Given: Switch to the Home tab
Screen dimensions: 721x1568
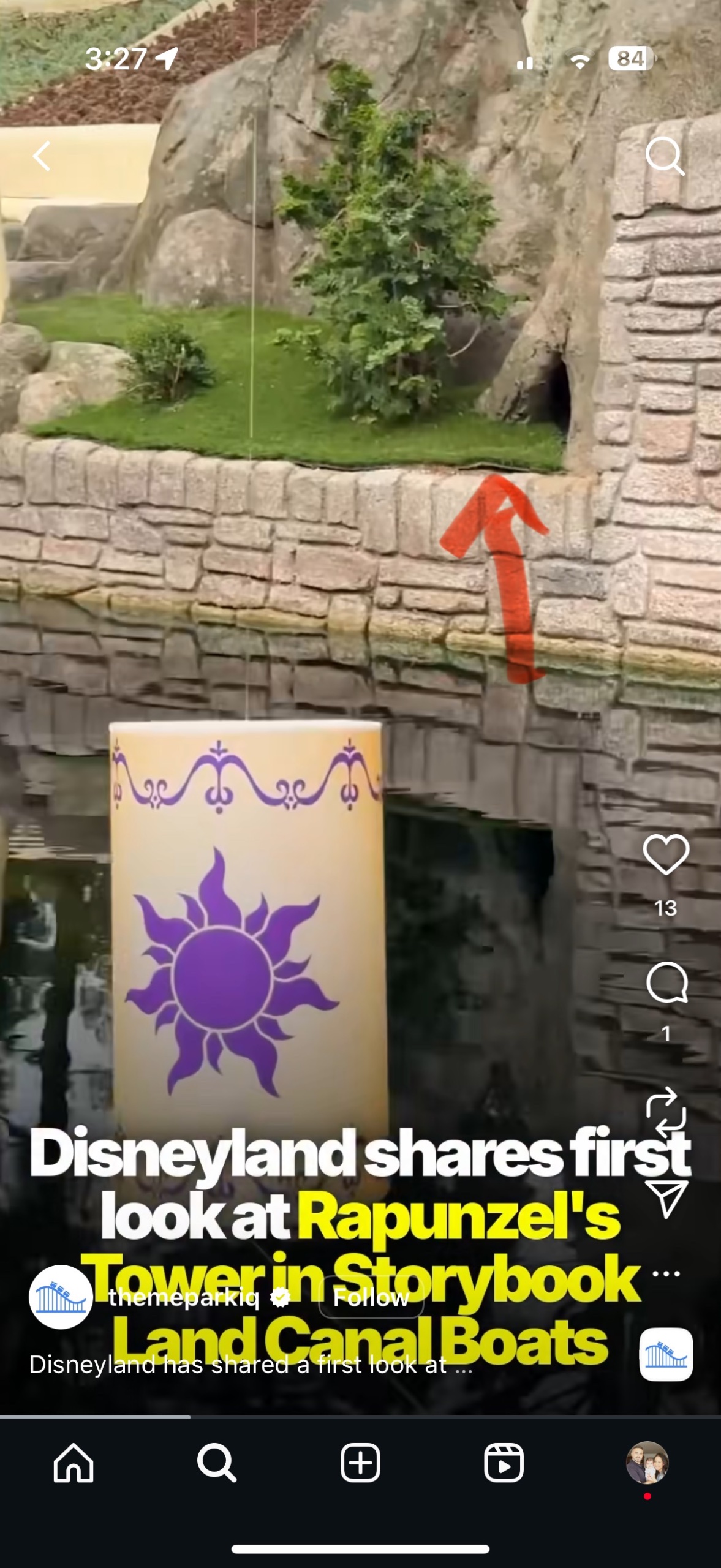Looking at the screenshot, I should 74,1463.
